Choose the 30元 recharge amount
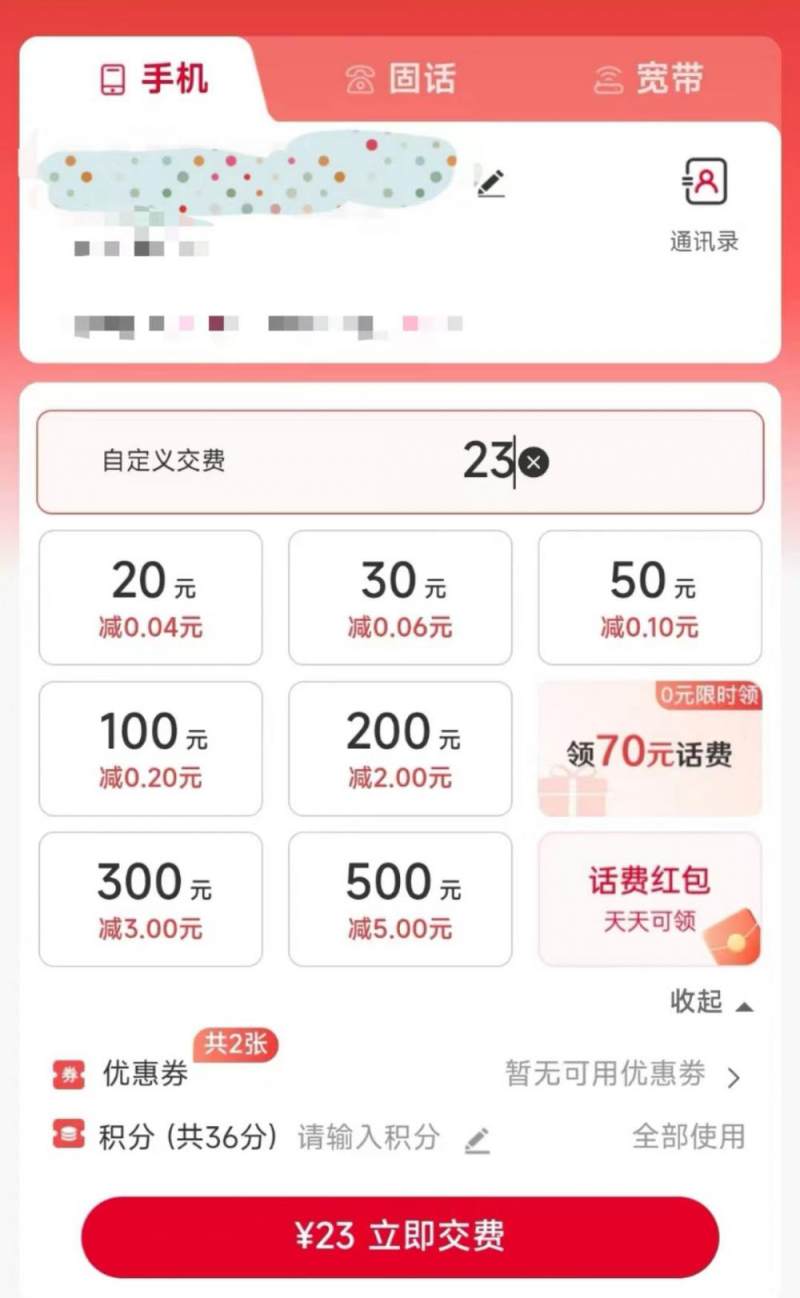This screenshot has width=800, height=1298. 400,597
